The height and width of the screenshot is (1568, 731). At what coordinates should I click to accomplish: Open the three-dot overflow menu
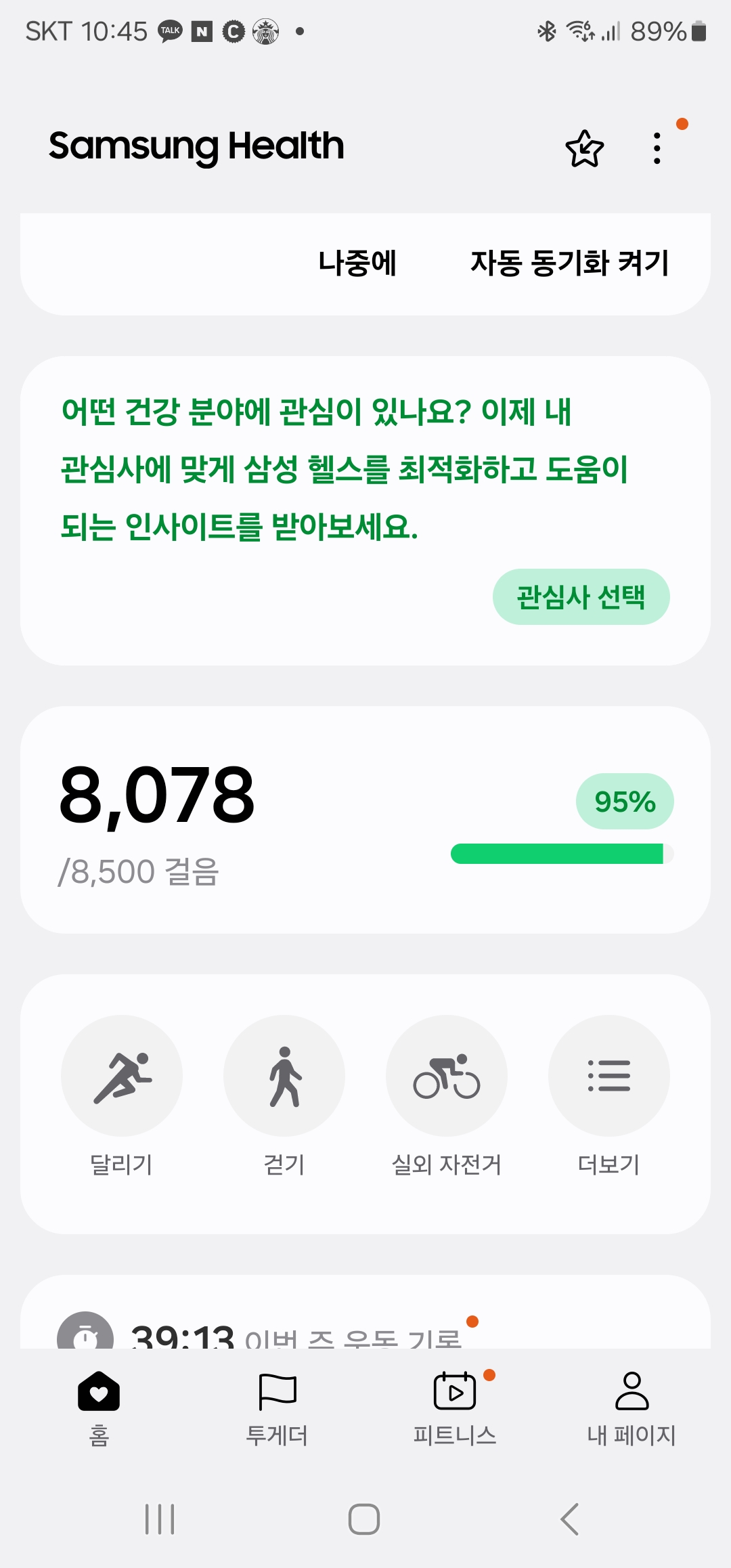point(657,148)
